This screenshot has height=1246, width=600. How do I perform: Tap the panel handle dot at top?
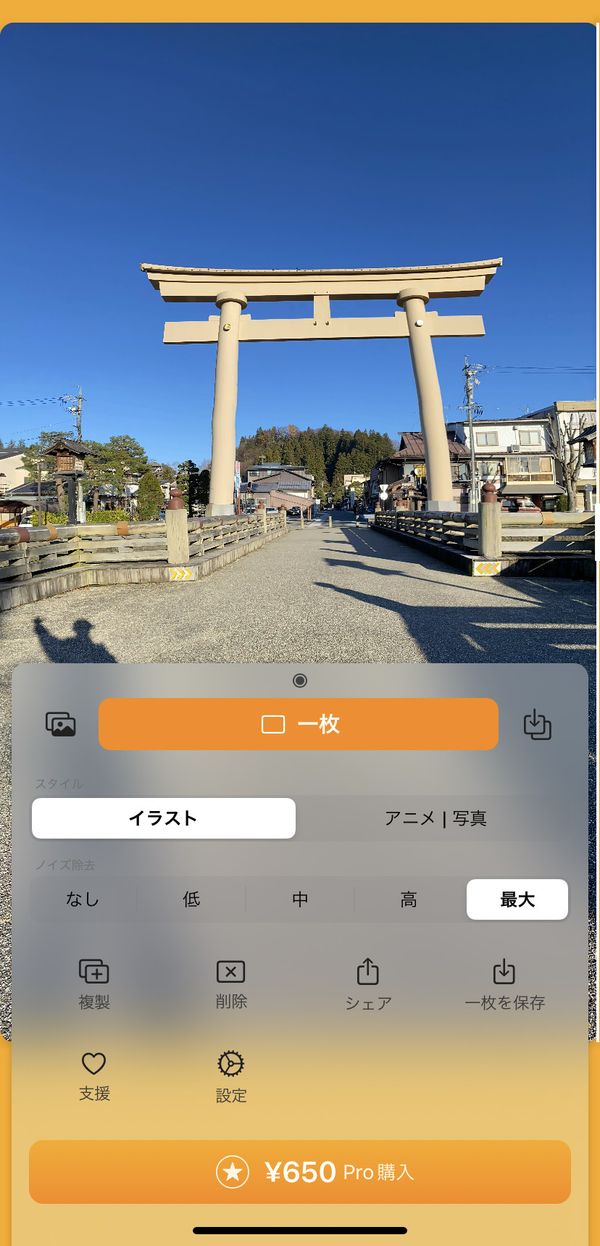click(300, 680)
